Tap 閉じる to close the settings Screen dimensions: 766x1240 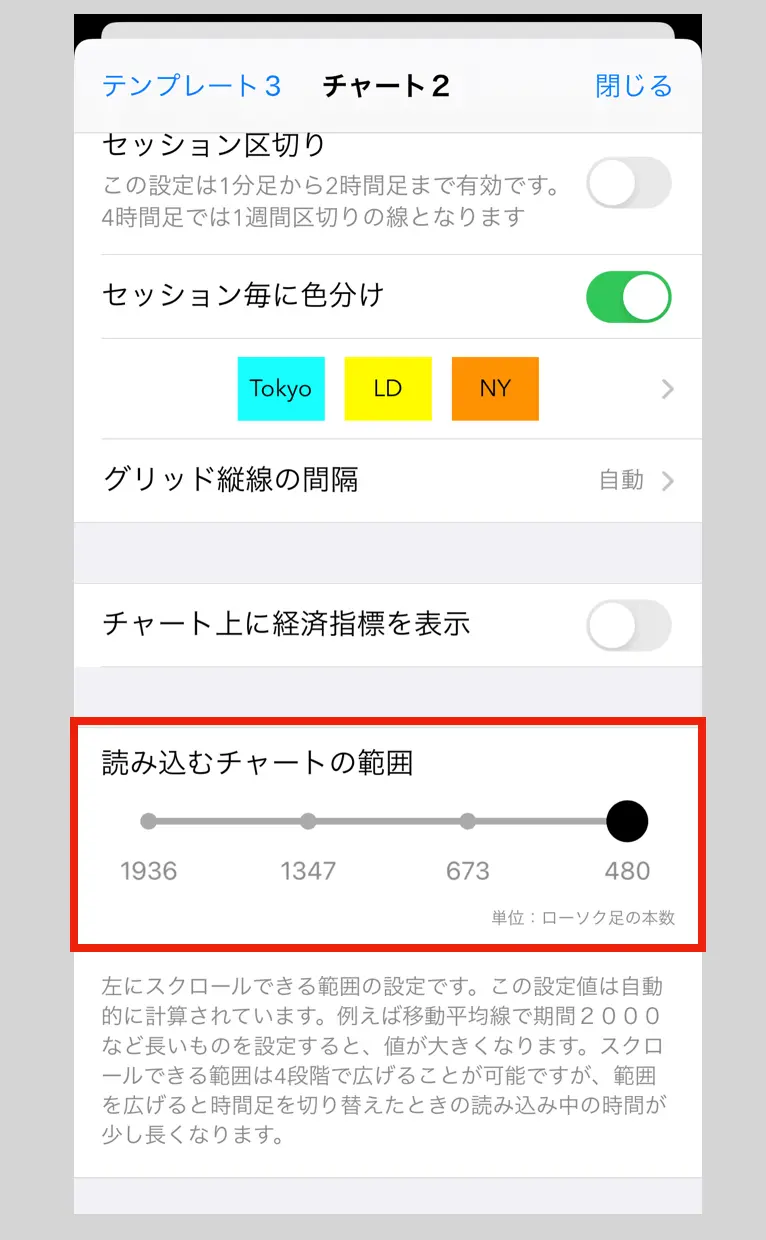tap(634, 86)
